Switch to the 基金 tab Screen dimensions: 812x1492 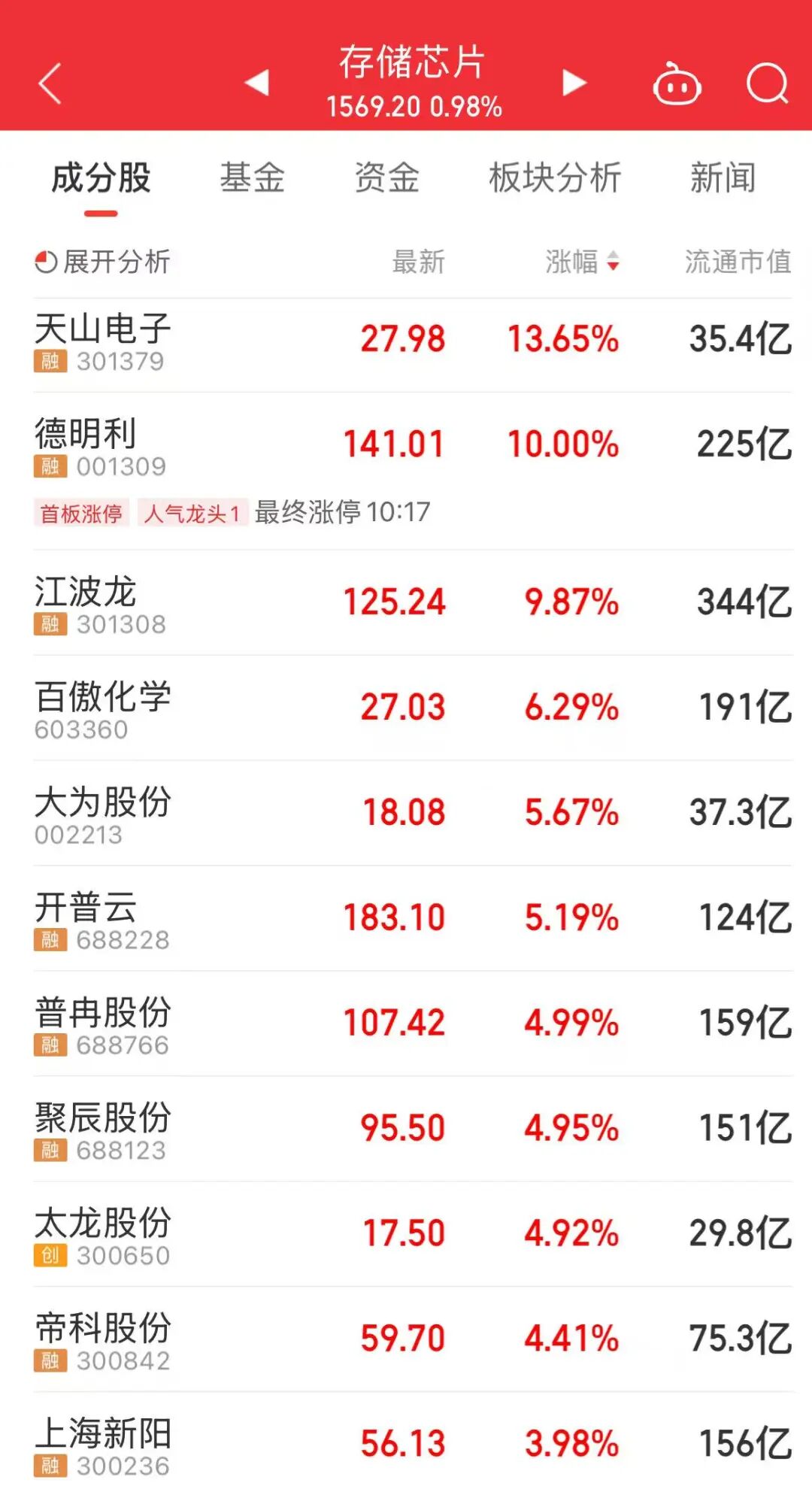[253, 178]
